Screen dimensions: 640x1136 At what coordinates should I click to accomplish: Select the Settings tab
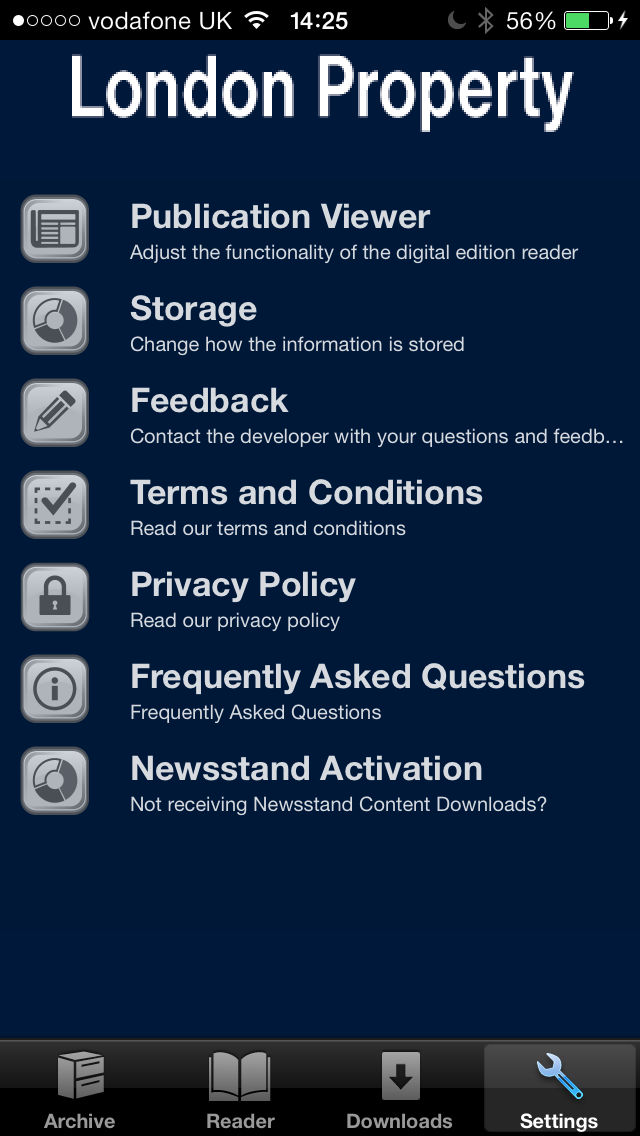pyautogui.click(x=560, y=1089)
